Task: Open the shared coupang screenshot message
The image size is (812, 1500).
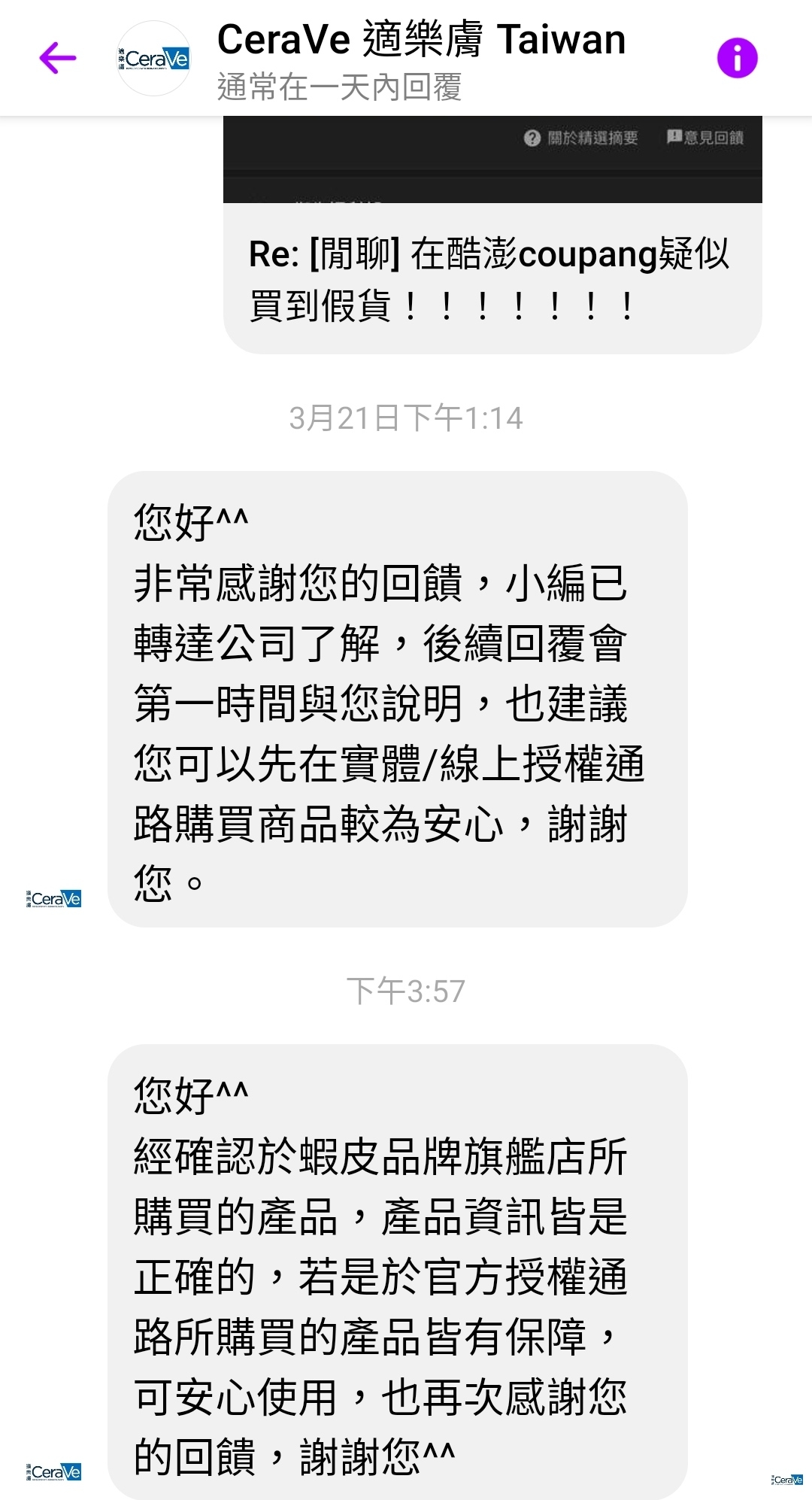Action: click(492, 235)
